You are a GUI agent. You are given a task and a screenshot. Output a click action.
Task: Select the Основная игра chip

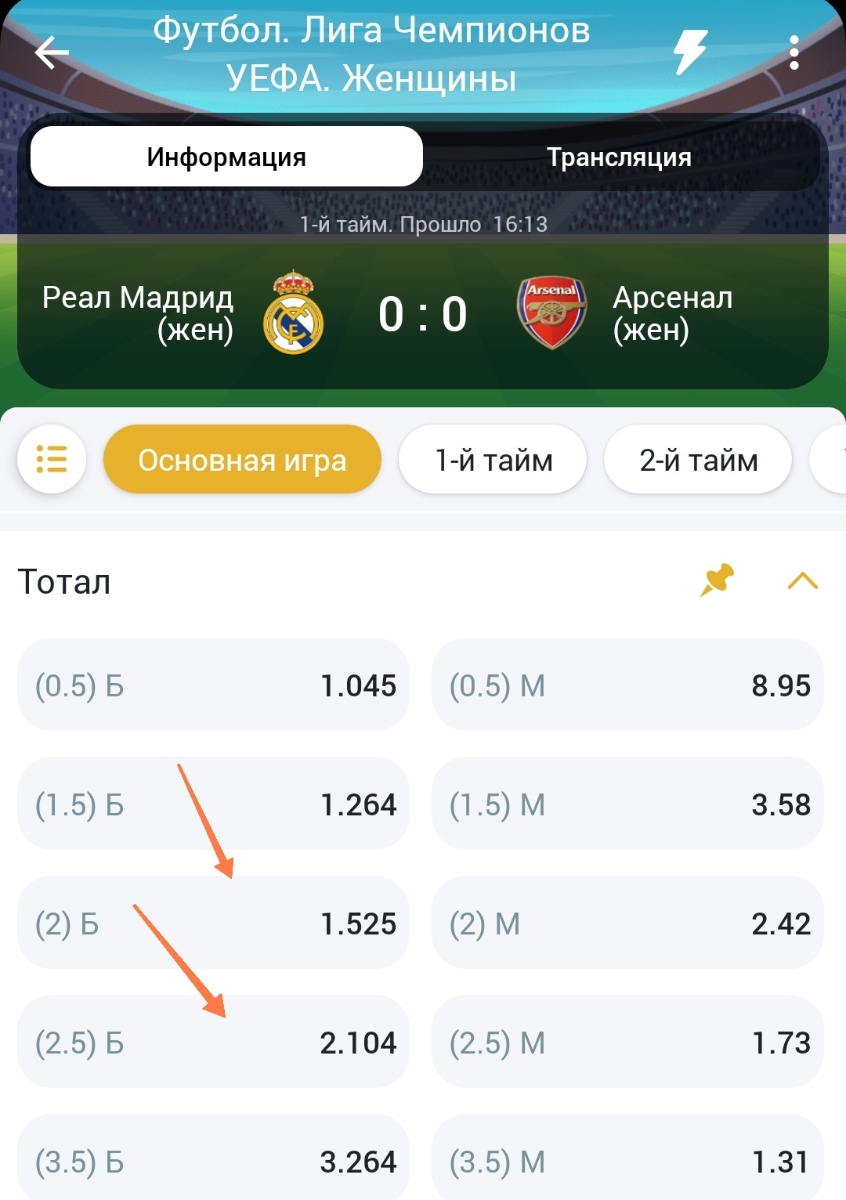pos(242,460)
